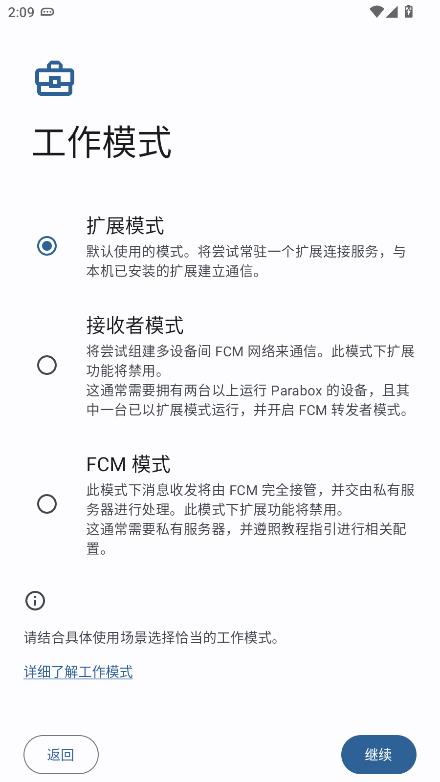Select the 扩展模式 radio option
The width and height of the screenshot is (440, 782).
coord(47,246)
